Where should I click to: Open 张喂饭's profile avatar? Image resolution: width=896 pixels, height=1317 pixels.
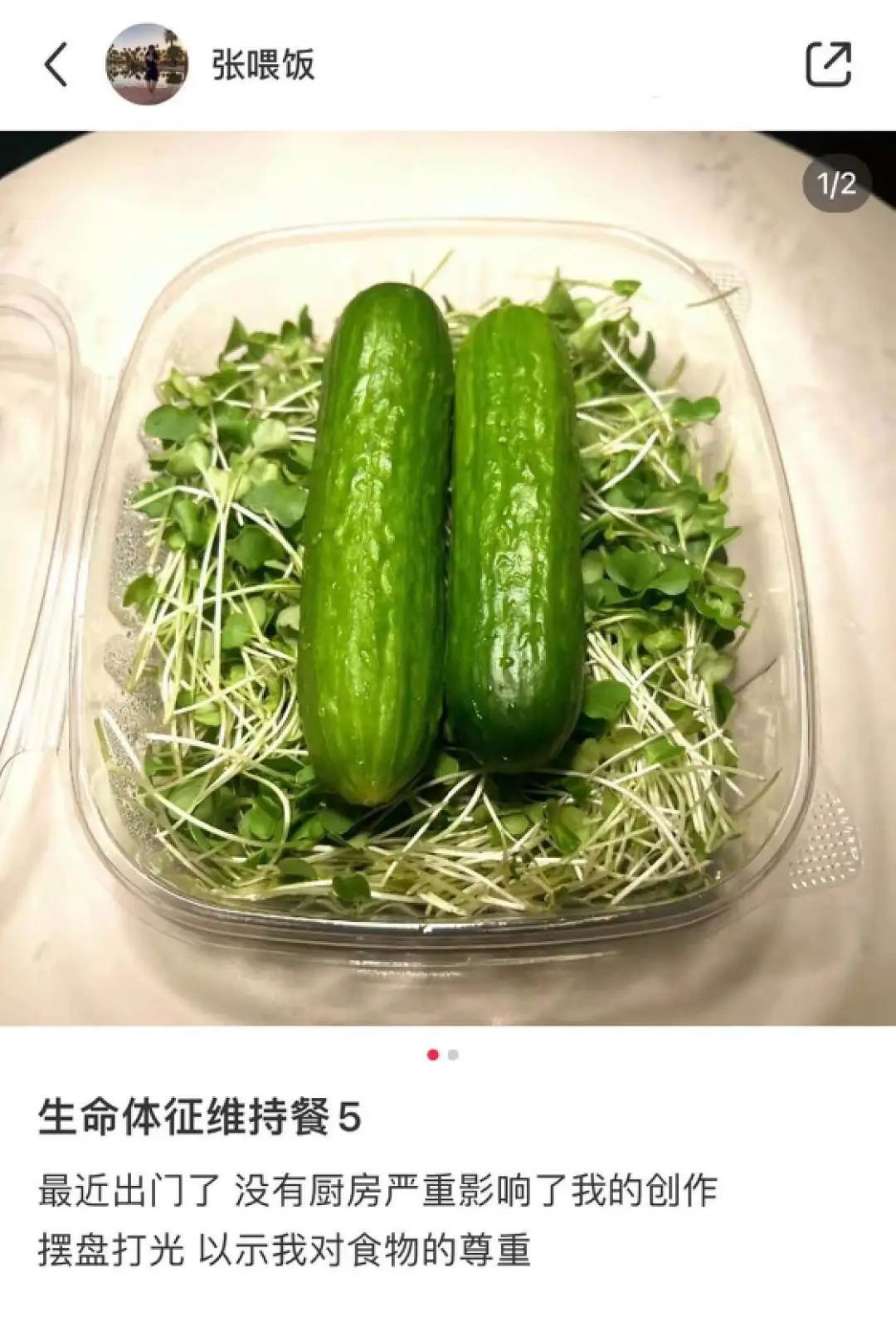coord(147,65)
